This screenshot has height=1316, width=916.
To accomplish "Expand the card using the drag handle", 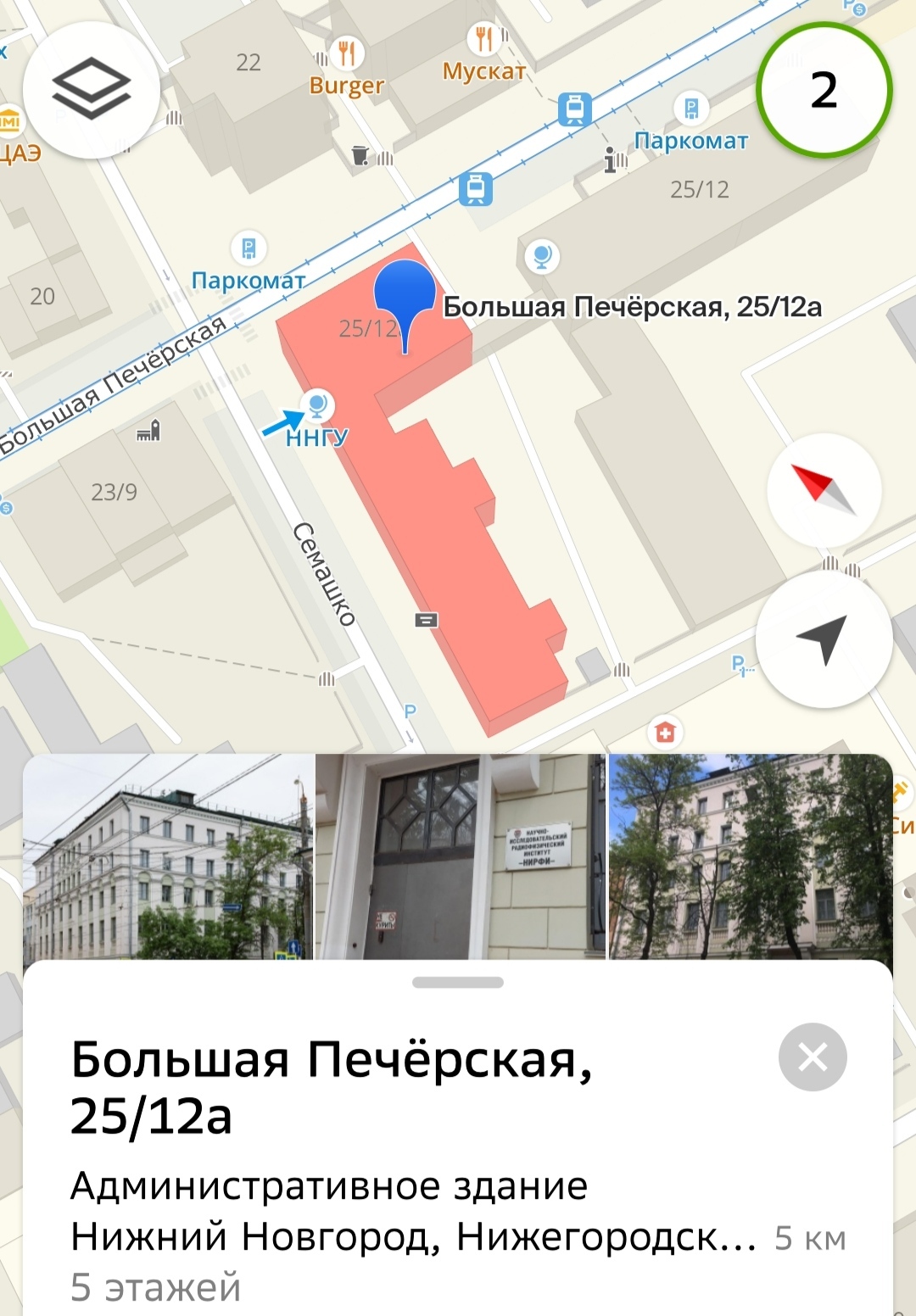I will point(457,983).
